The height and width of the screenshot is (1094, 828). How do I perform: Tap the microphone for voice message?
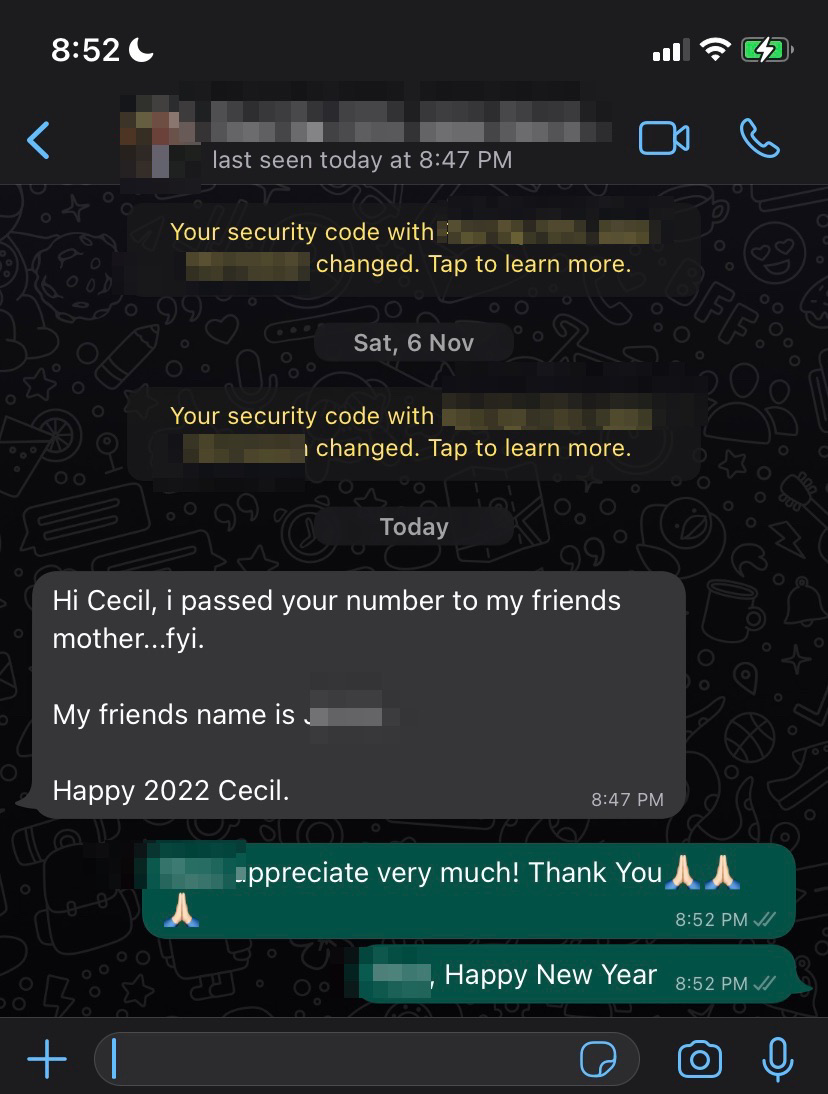pyautogui.click(x=777, y=1059)
